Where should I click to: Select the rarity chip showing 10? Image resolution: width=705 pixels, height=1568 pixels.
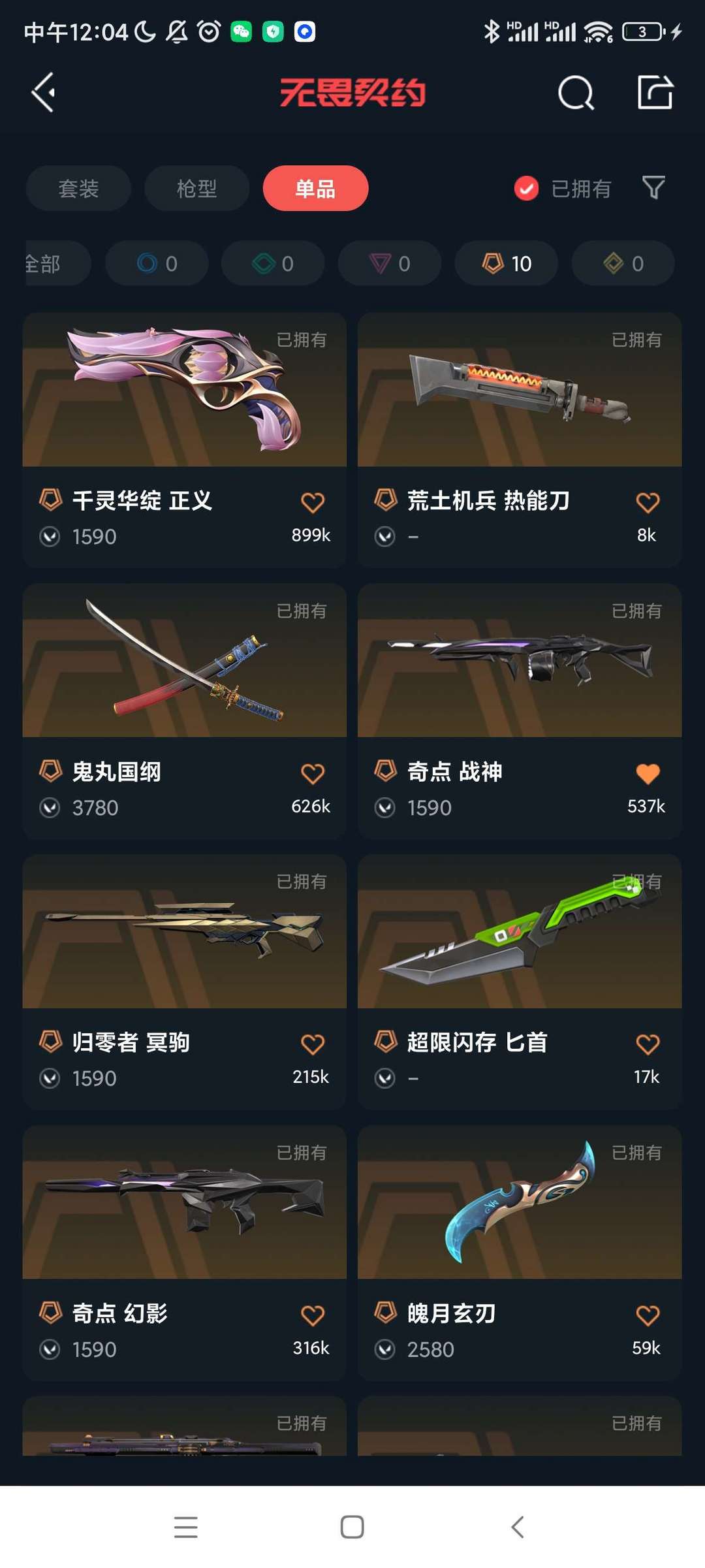click(507, 263)
